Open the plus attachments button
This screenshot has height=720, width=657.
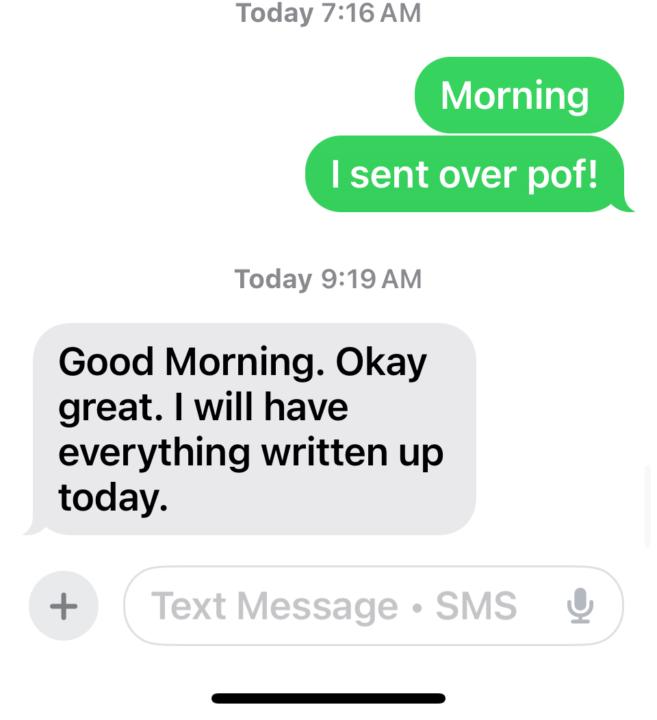click(63, 606)
